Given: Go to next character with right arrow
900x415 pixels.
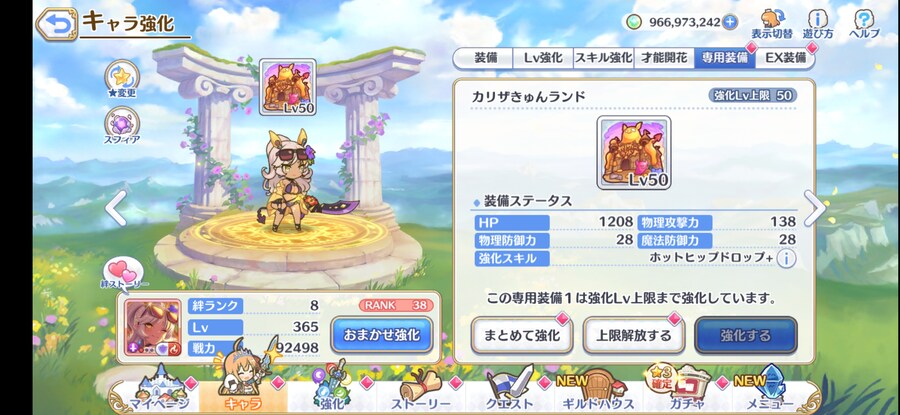Looking at the screenshot, I should (815, 207).
